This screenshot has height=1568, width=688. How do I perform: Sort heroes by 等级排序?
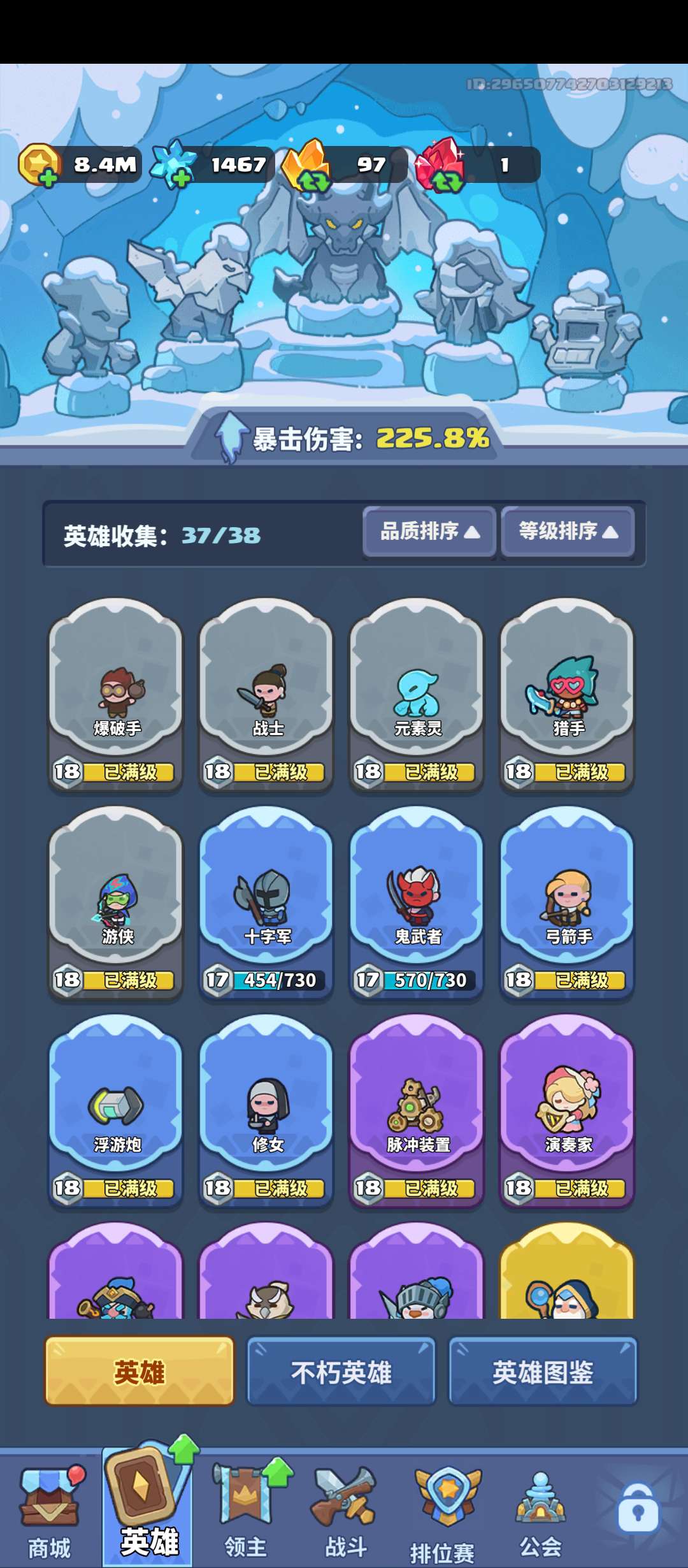point(568,532)
